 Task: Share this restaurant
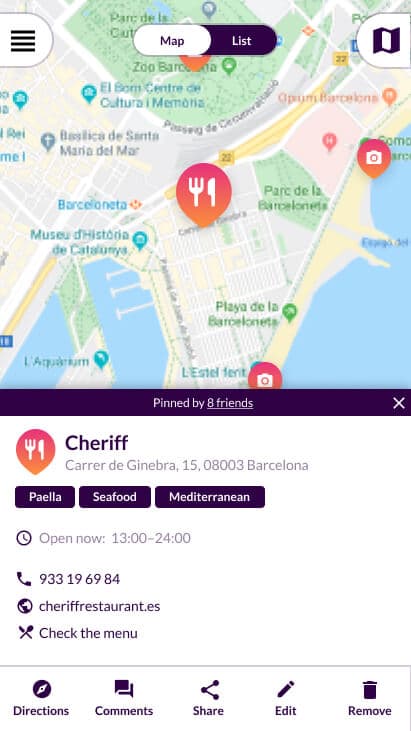(208, 698)
